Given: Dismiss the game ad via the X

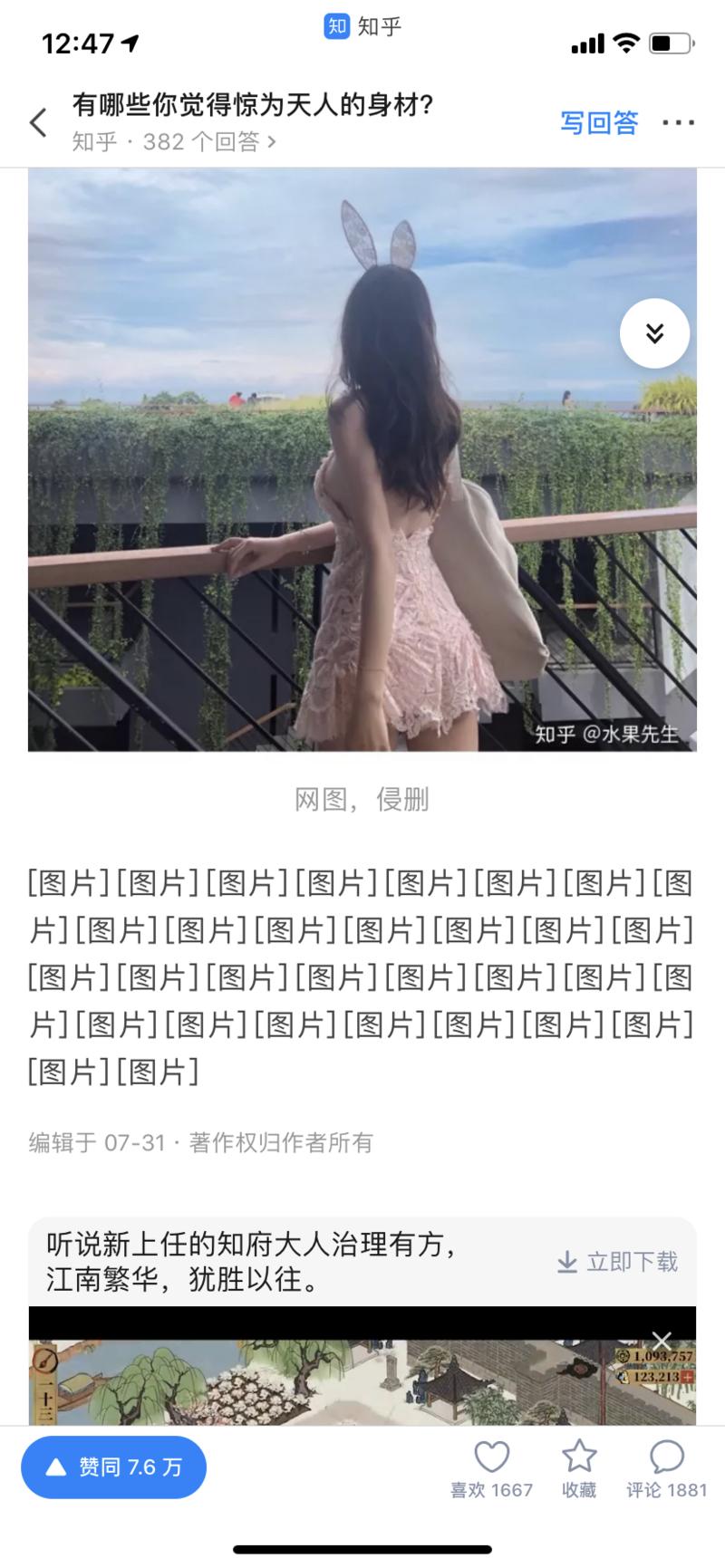Looking at the screenshot, I should point(661,1341).
